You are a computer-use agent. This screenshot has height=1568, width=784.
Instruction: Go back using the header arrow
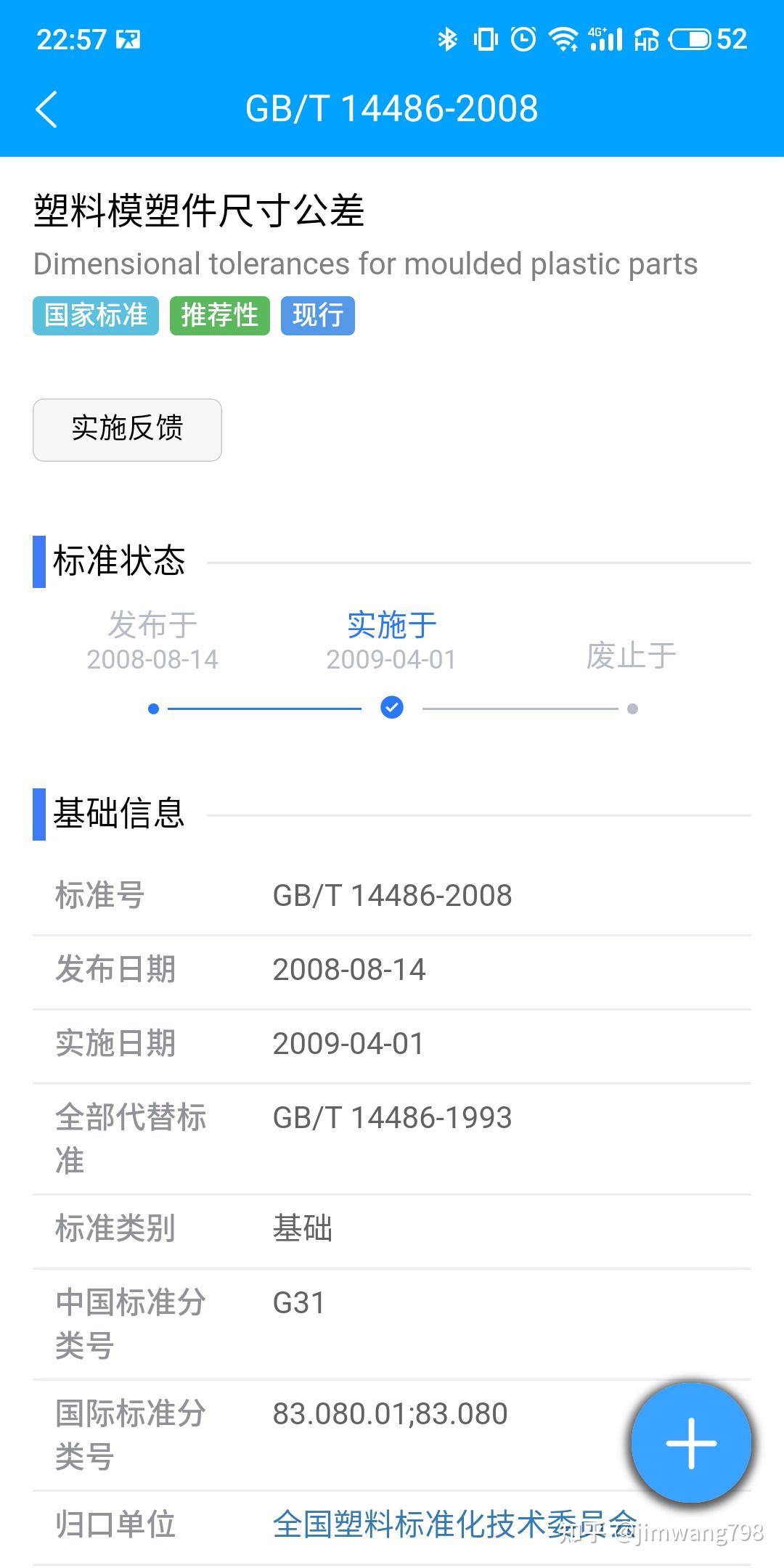(x=46, y=110)
